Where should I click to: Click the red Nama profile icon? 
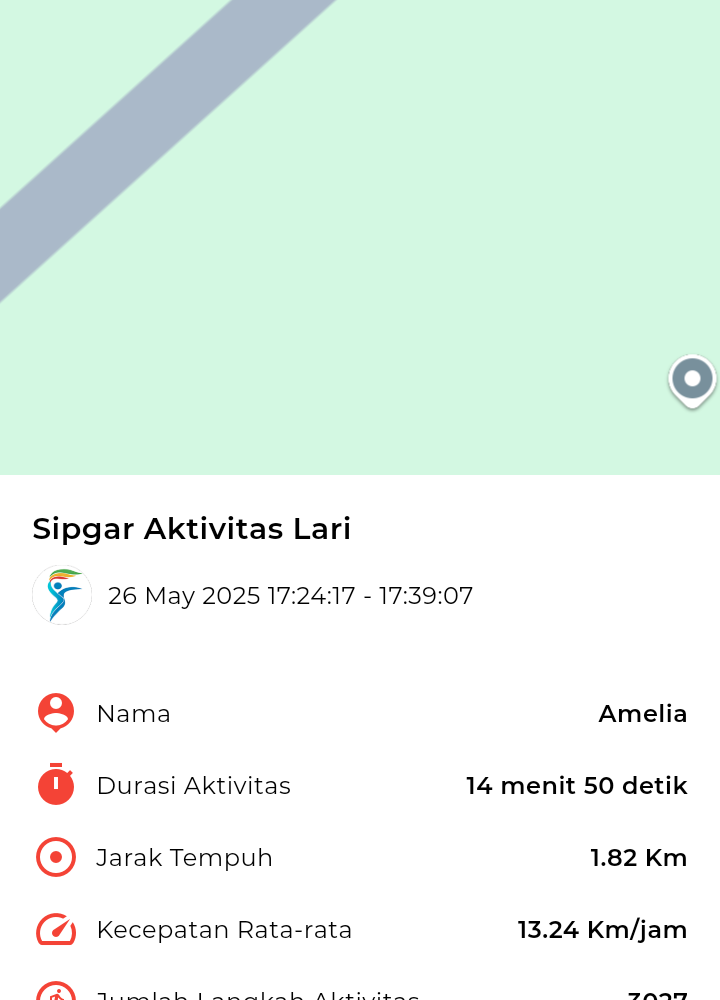point(56,712)
